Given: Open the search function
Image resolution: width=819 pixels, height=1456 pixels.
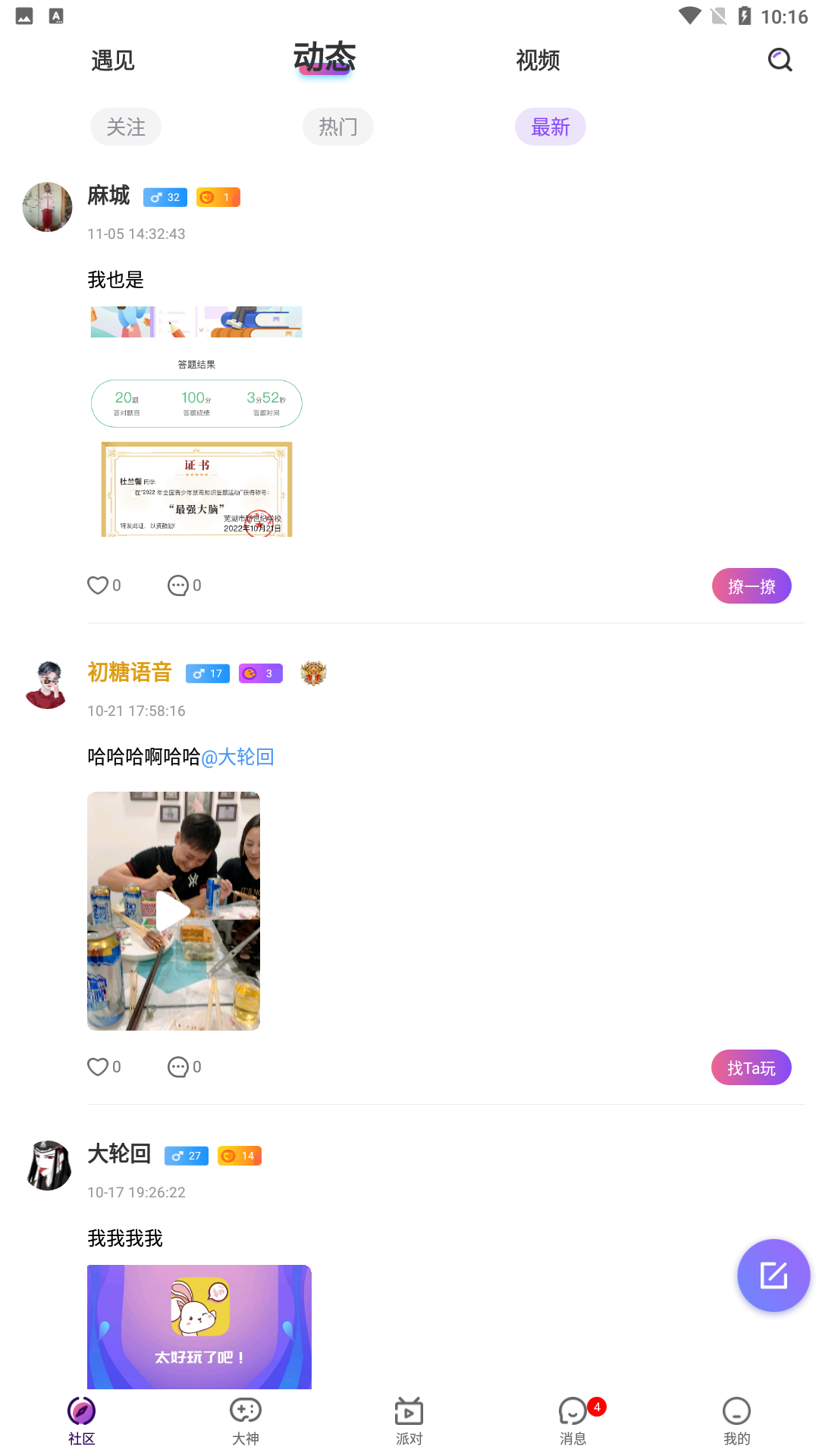Looking at the screenshot, I should (780, 60).
